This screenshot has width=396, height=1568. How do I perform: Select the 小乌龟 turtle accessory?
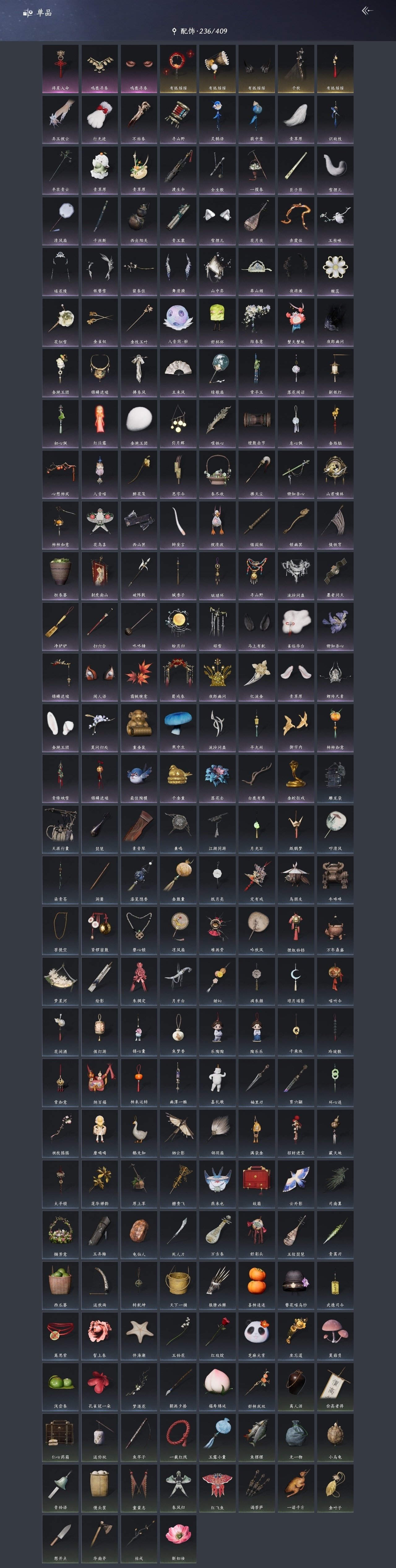tap(334, 1436)
